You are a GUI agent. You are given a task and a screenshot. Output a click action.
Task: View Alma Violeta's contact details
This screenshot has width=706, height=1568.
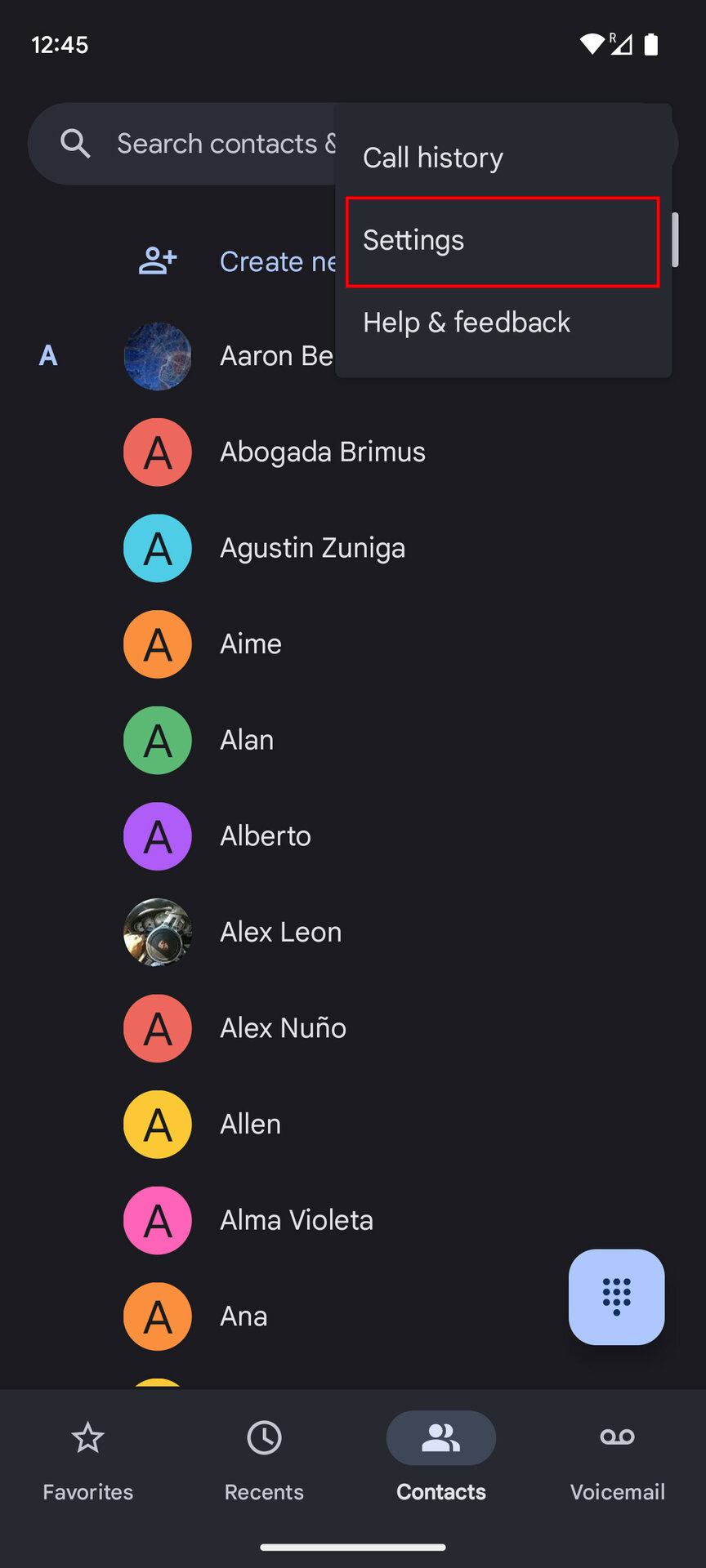pyautogui.click(x=296, y=1220)
